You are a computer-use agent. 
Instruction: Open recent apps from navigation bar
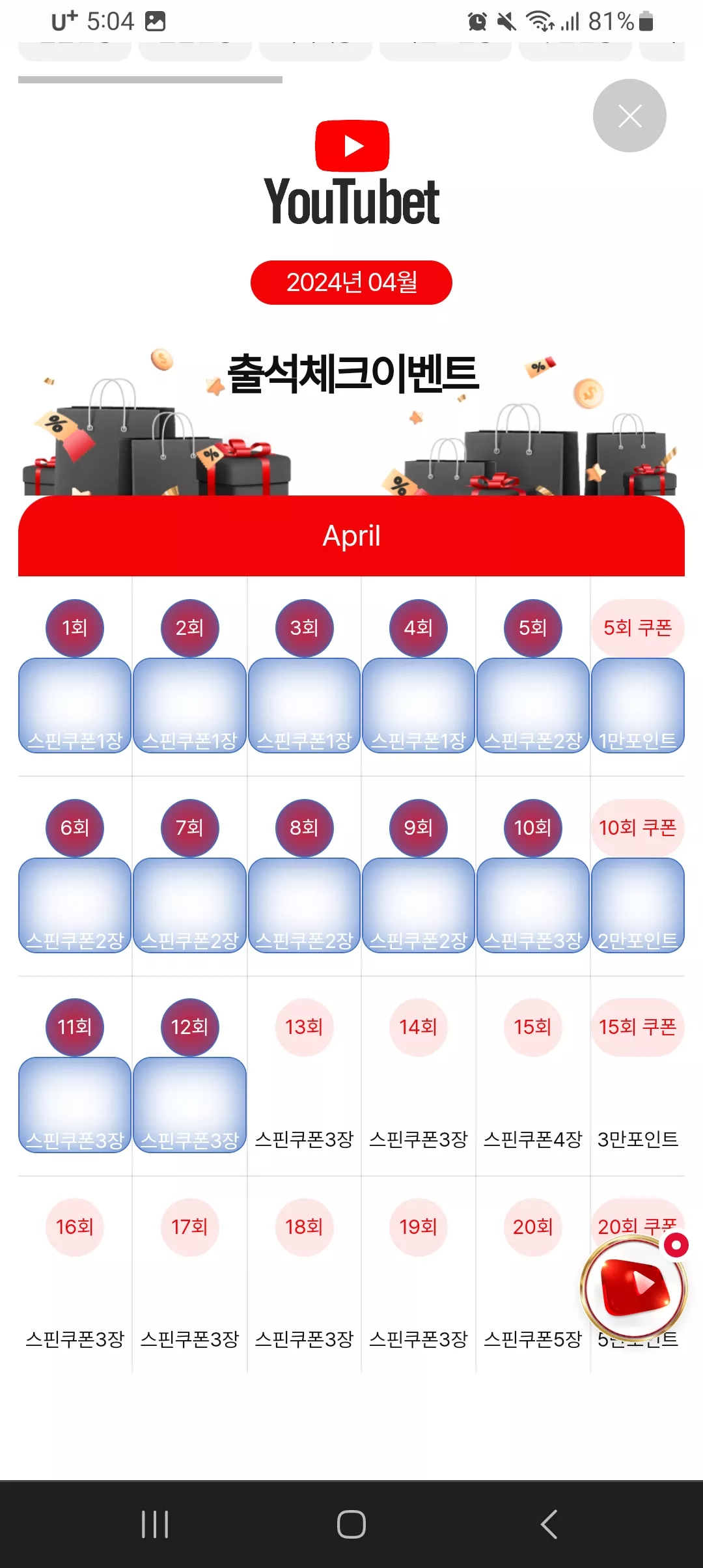(x=155, y=1524)
